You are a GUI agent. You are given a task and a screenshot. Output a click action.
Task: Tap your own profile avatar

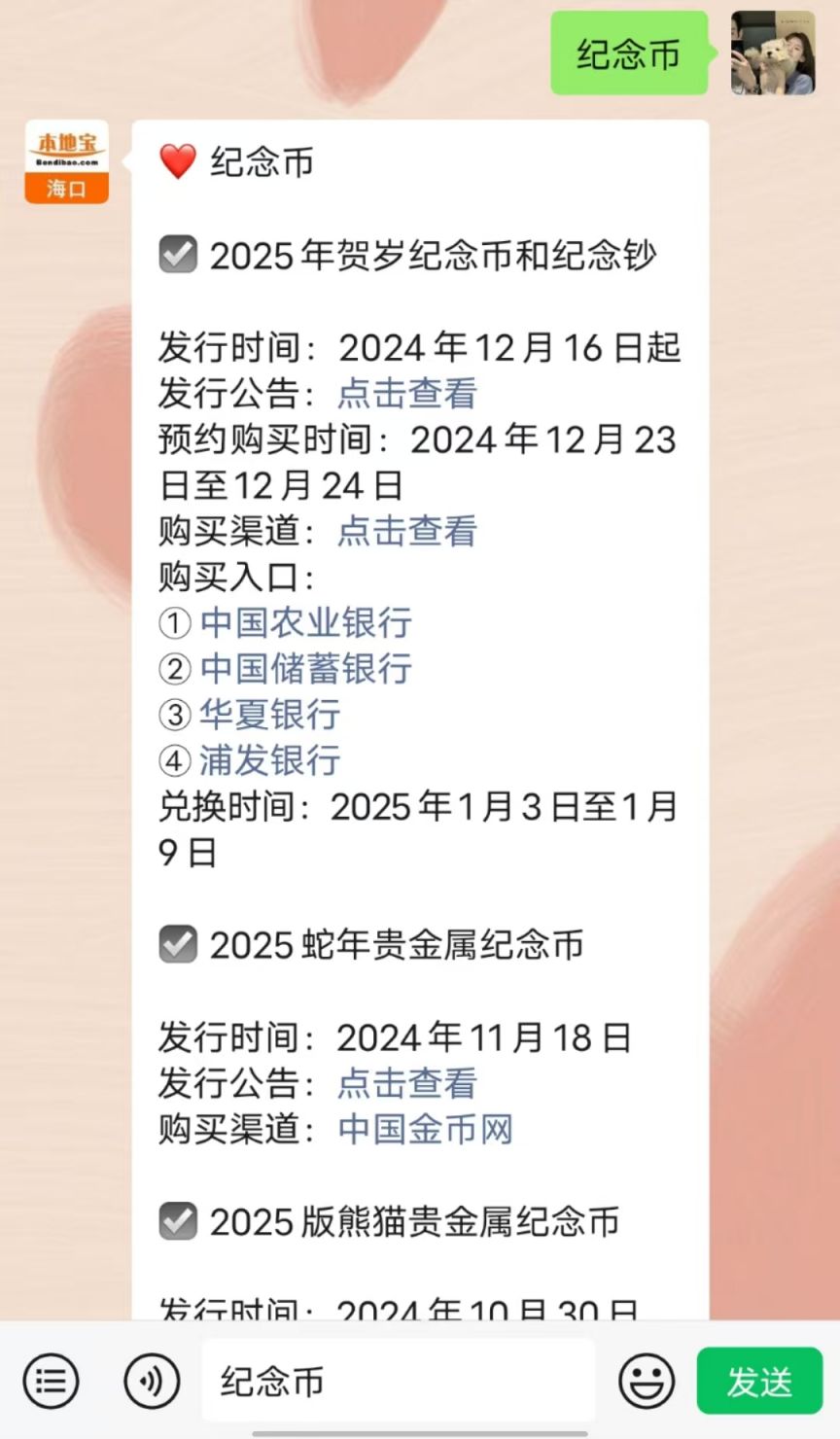coord(773,53)
